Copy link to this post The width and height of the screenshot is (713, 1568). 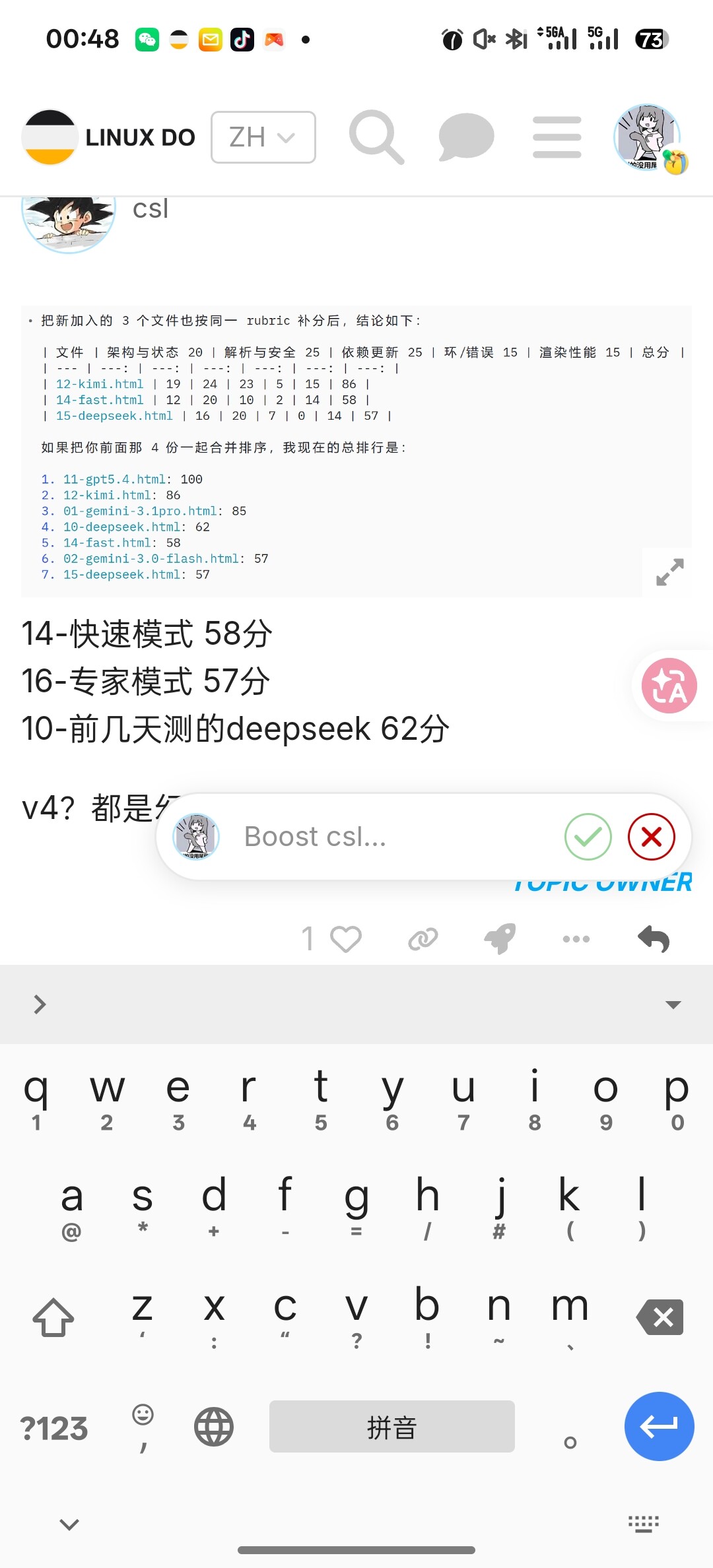pyautogui.click(x=423, y=938)
